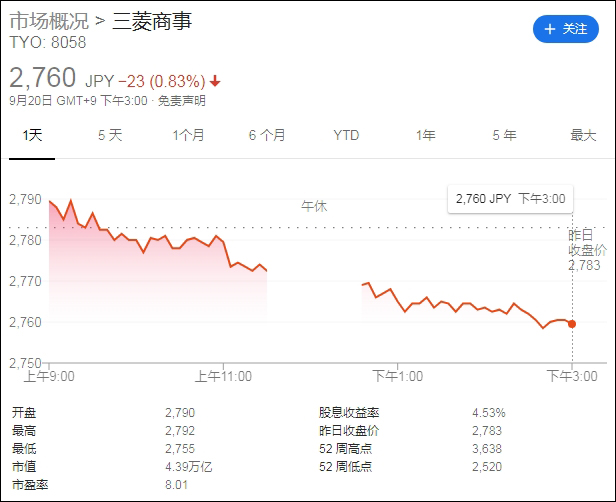View the 1年 chart range
This screenshot has width=616, height=502.
pyautogui.click(x=425, y=135)
